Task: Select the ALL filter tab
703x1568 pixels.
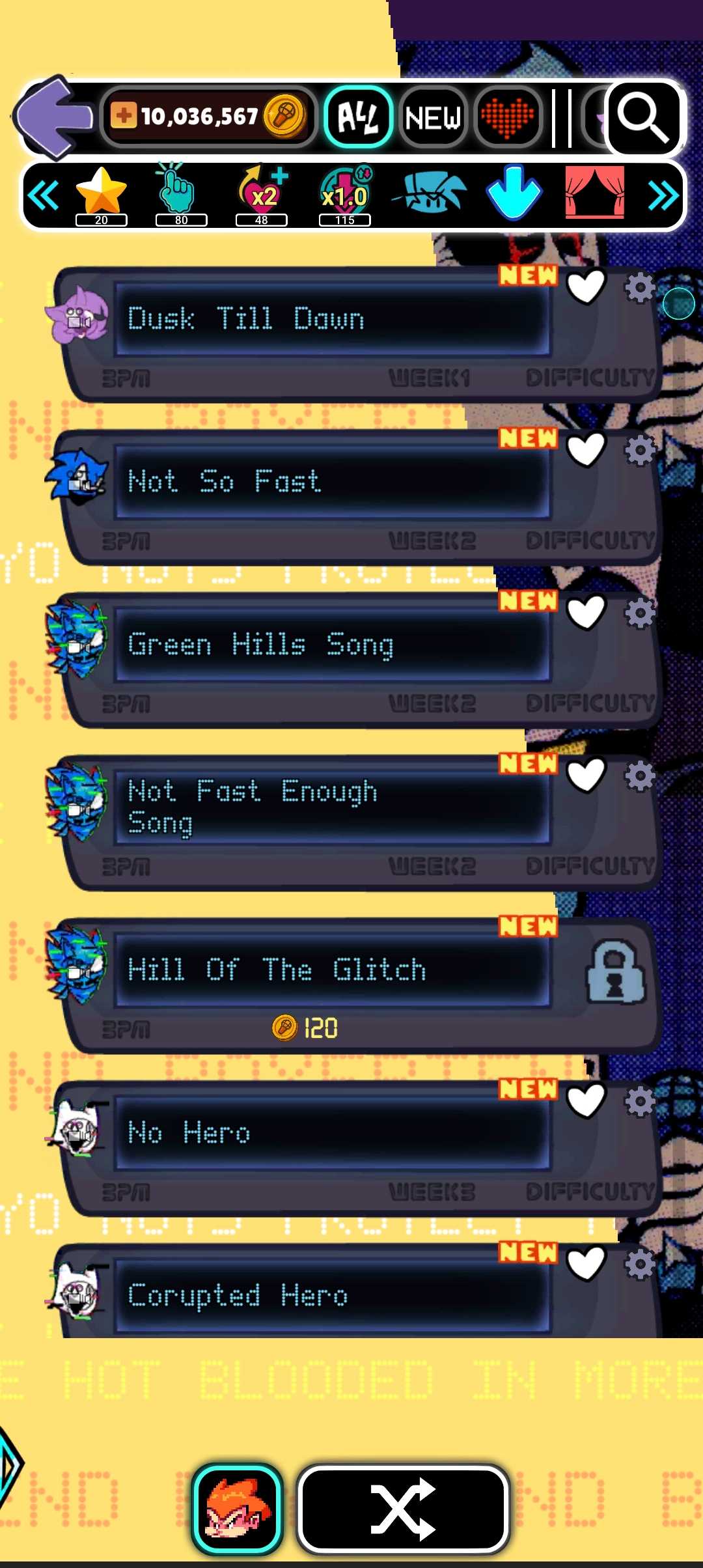Action: coord(358,117)
